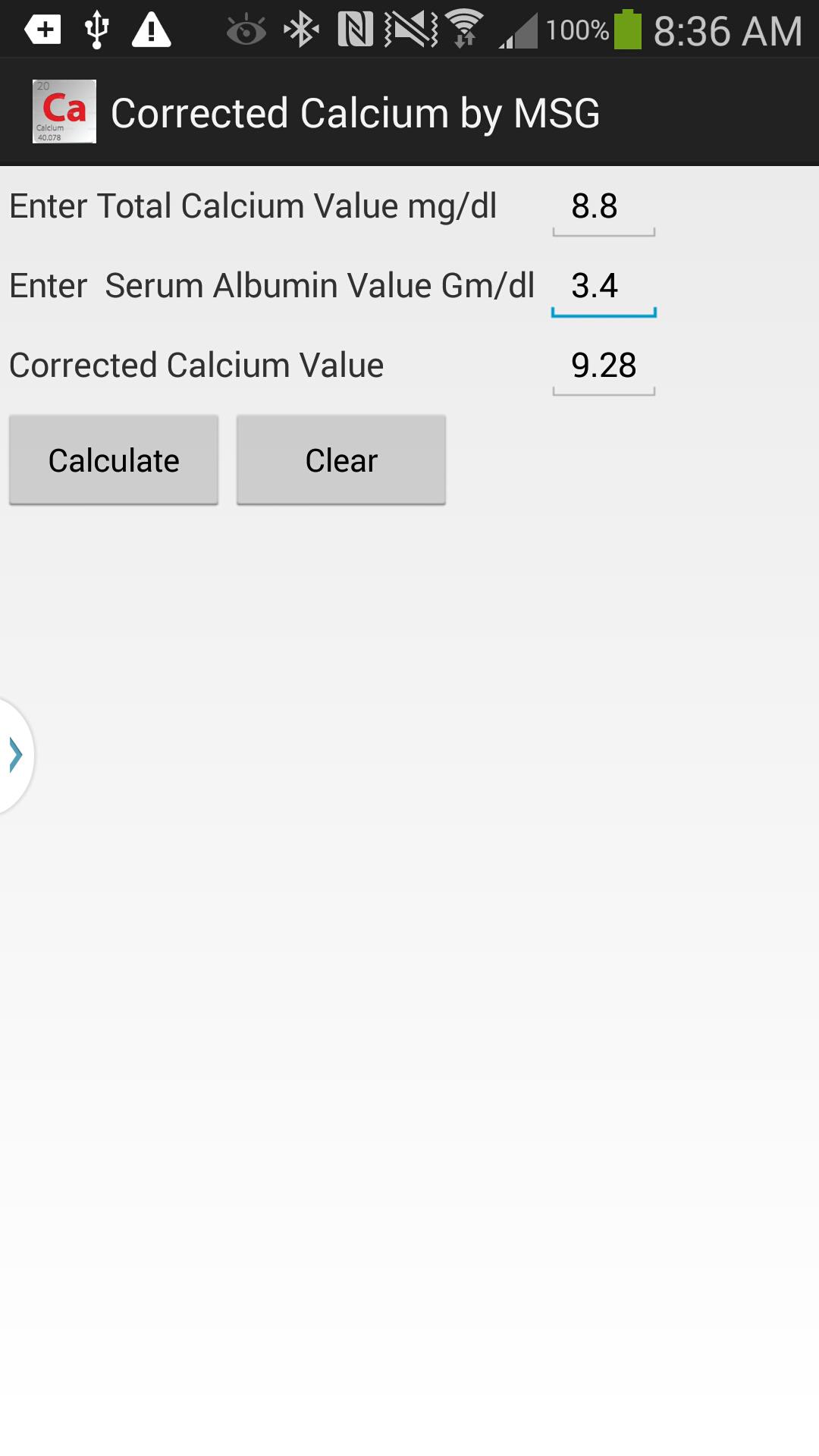Open the slide-out drawer arrow
The image size is (819, 1456).
click(15, 755)
